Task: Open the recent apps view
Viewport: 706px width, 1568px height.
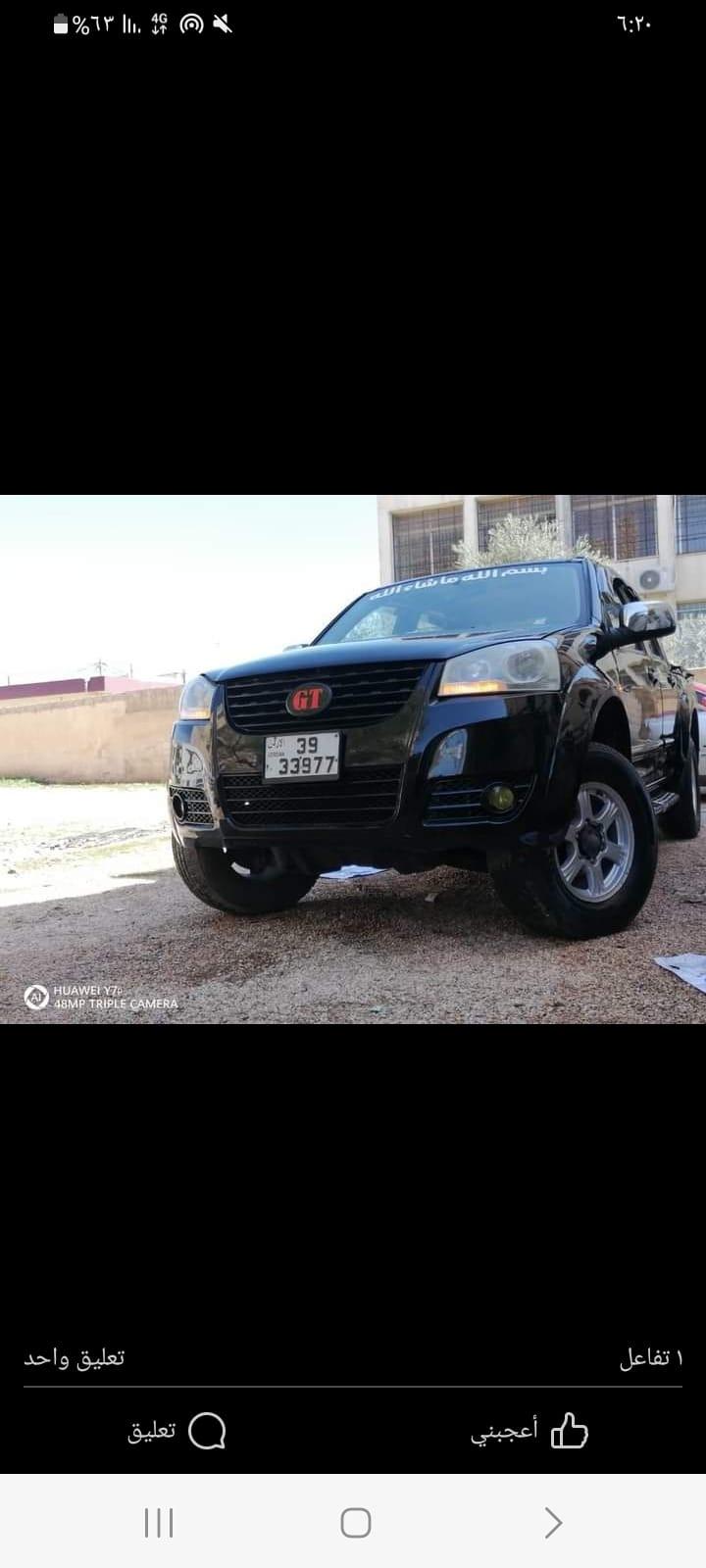Action: tap(158, 1522)
